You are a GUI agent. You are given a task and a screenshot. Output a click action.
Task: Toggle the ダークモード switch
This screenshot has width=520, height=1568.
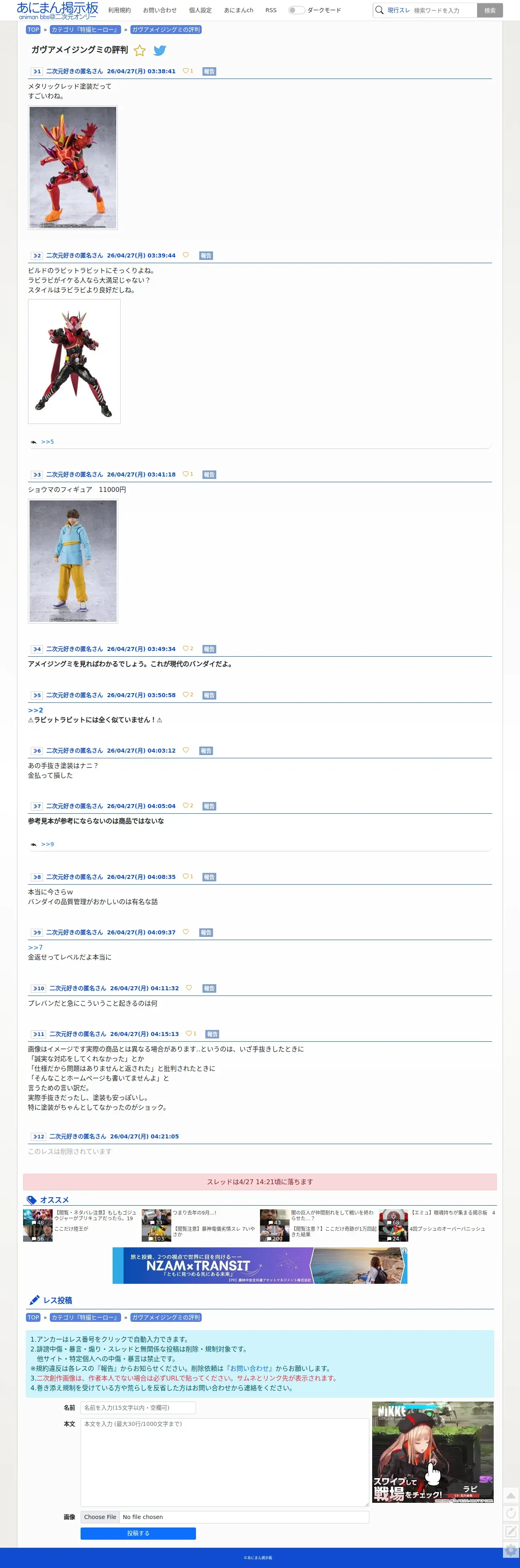296,11
